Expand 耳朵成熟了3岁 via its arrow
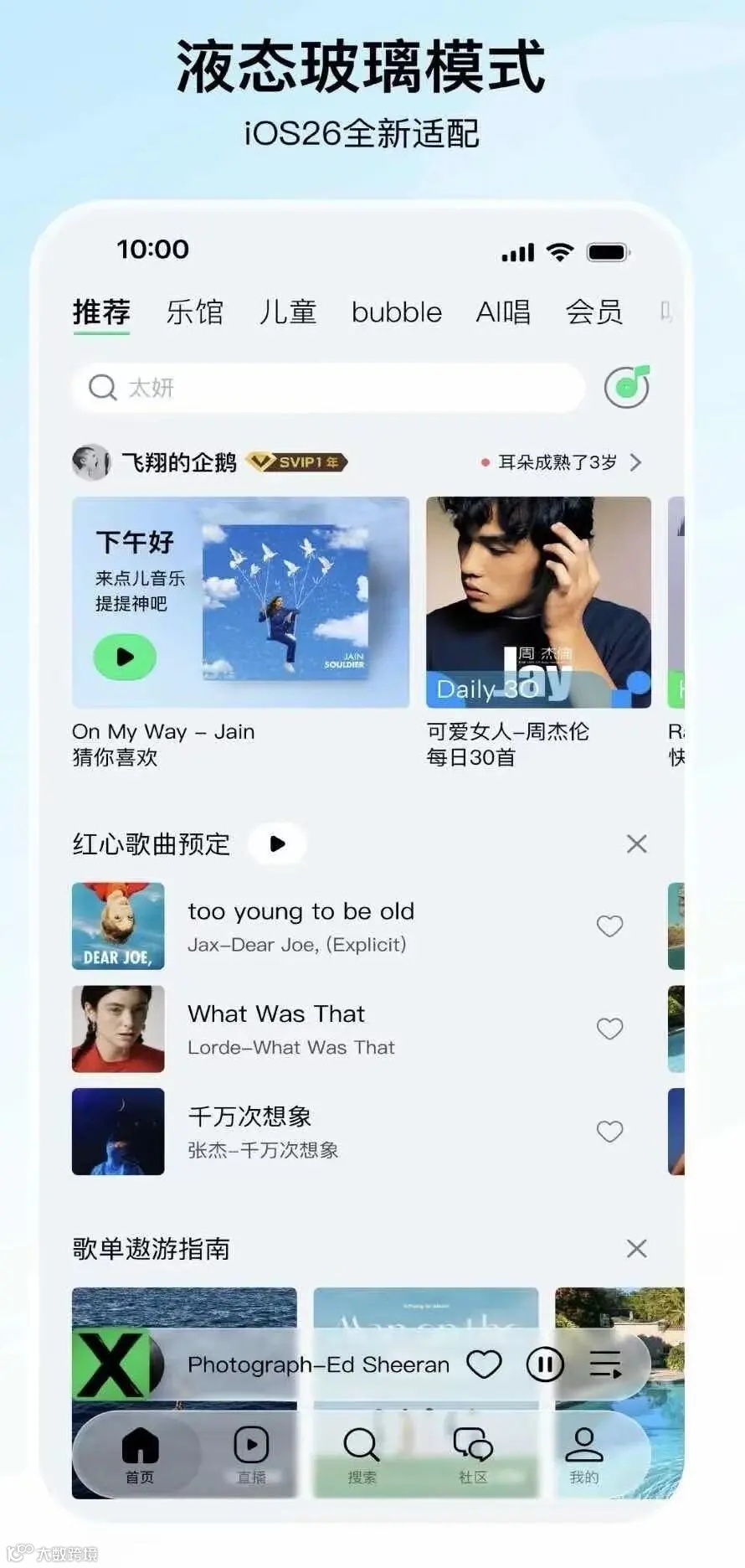This screenshot has height=1568, width=745. click(636, 462)
